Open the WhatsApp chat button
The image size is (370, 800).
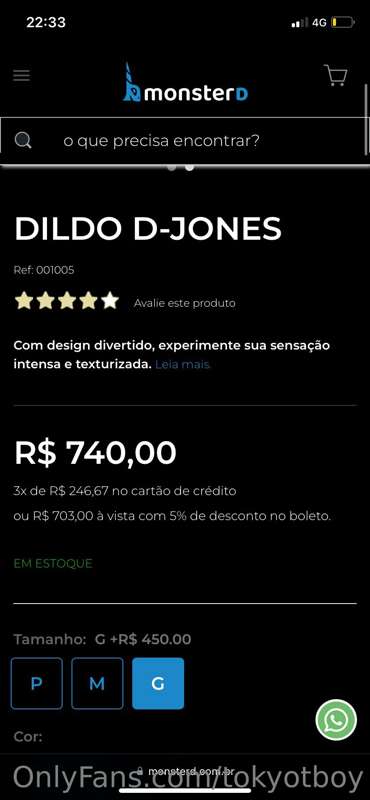[x=336, y=720]
